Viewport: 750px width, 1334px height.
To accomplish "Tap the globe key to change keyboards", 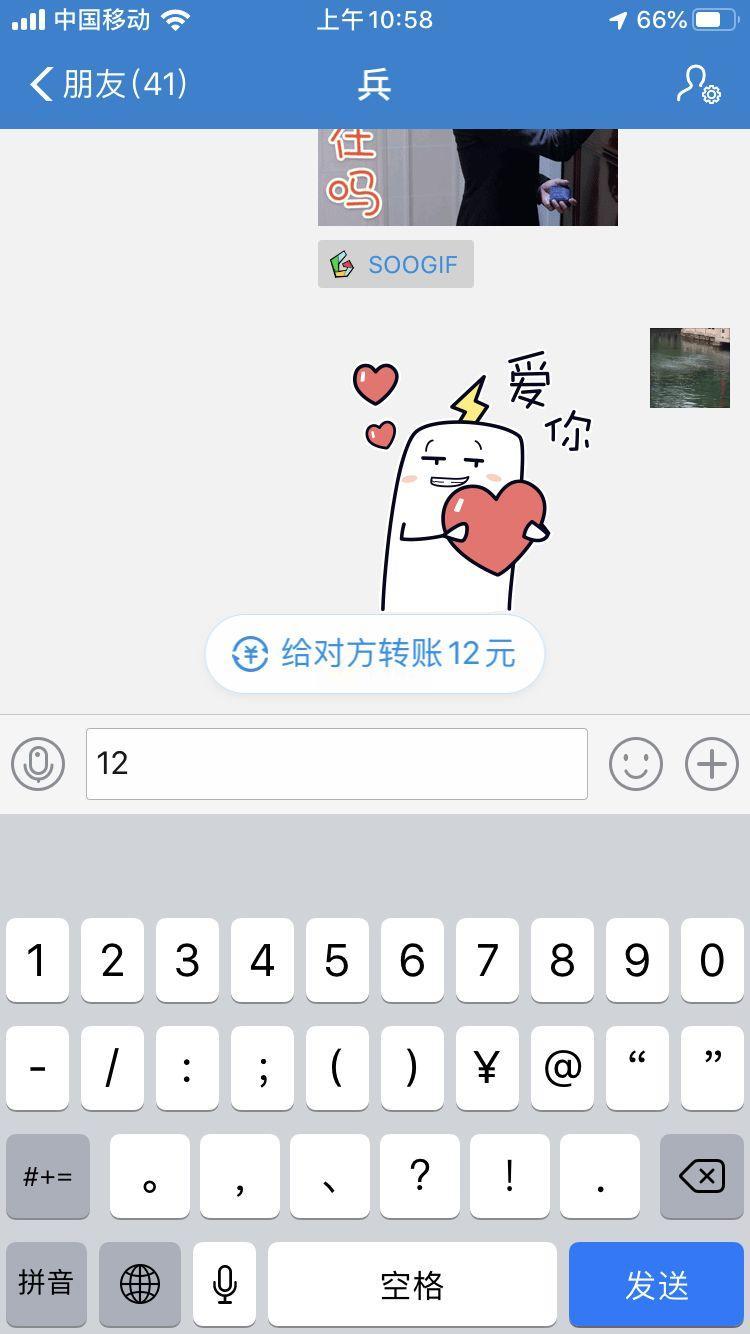I will (140, 1284).
